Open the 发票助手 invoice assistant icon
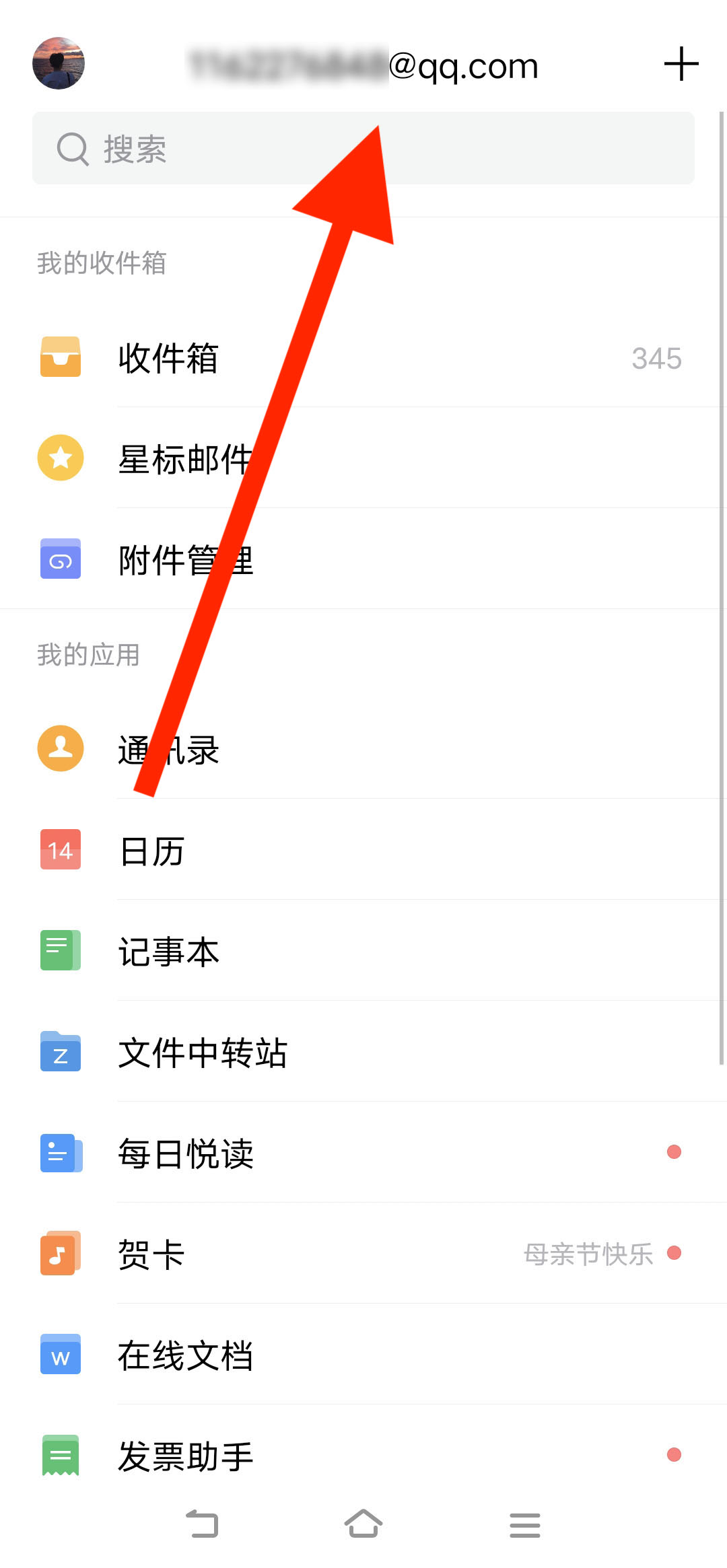This screenshot has width=727, height=1568. (x=60, y=1456)
